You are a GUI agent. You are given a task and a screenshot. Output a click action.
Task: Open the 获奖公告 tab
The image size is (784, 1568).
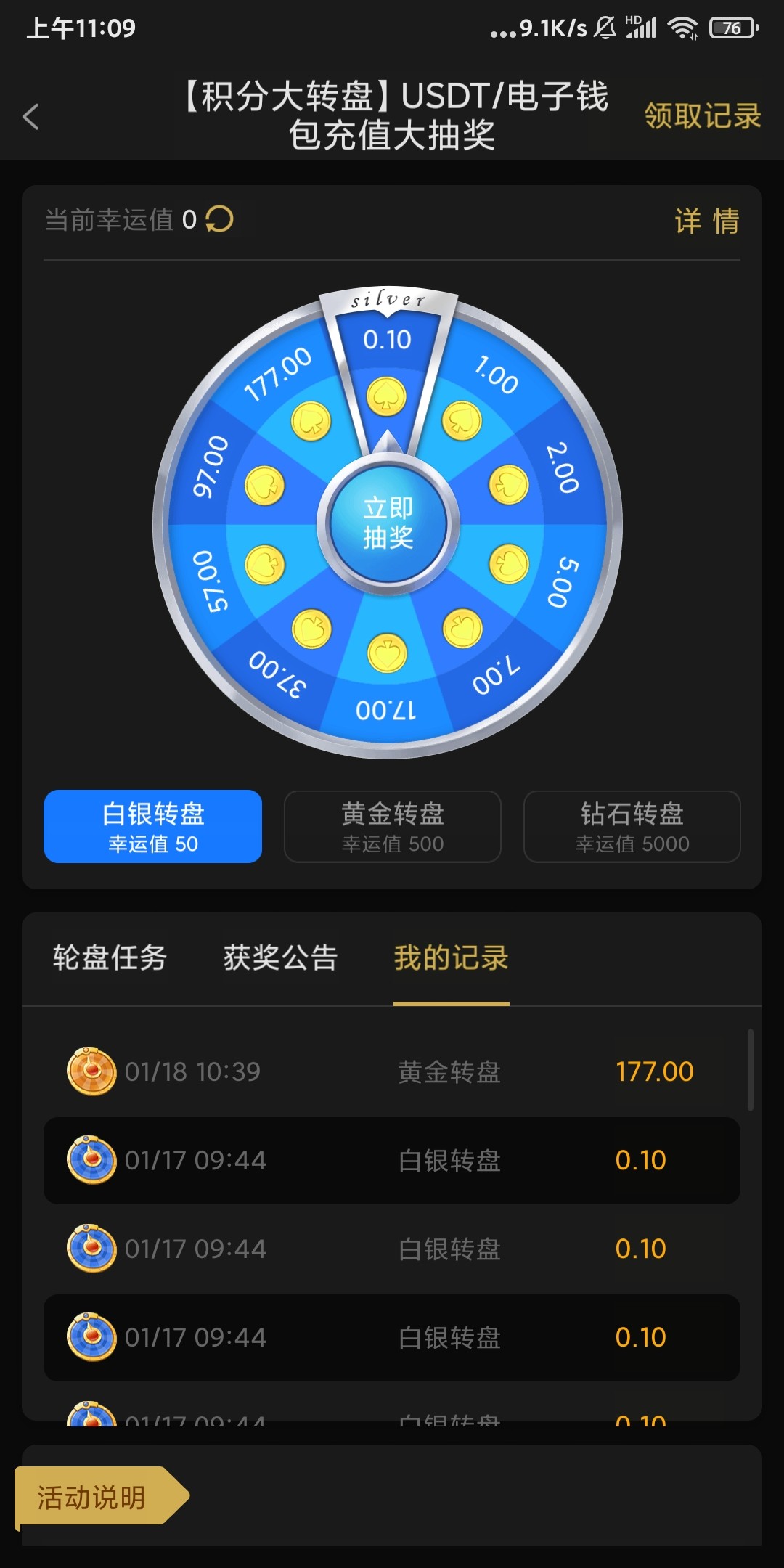tap(280, 957)
